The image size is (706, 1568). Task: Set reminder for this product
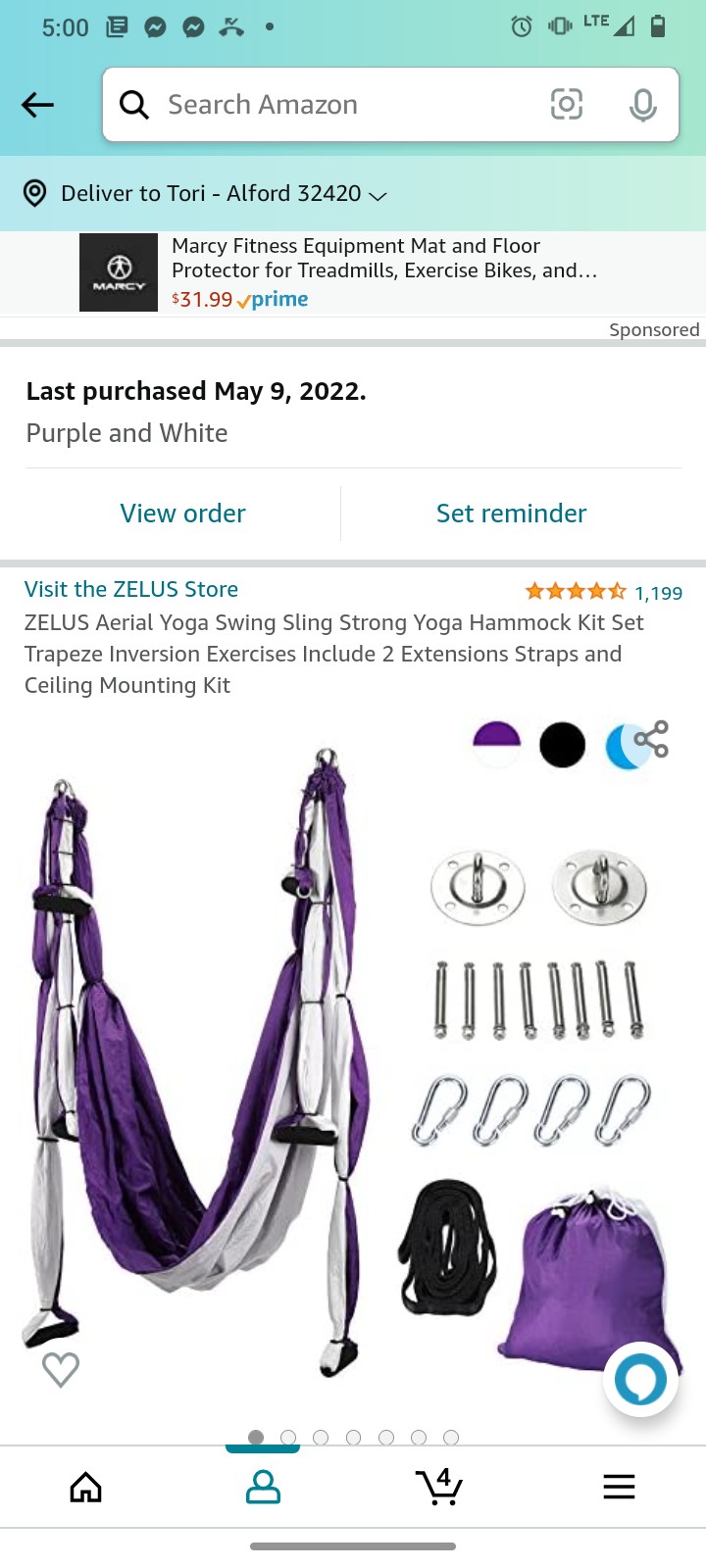tap(511, 514)
